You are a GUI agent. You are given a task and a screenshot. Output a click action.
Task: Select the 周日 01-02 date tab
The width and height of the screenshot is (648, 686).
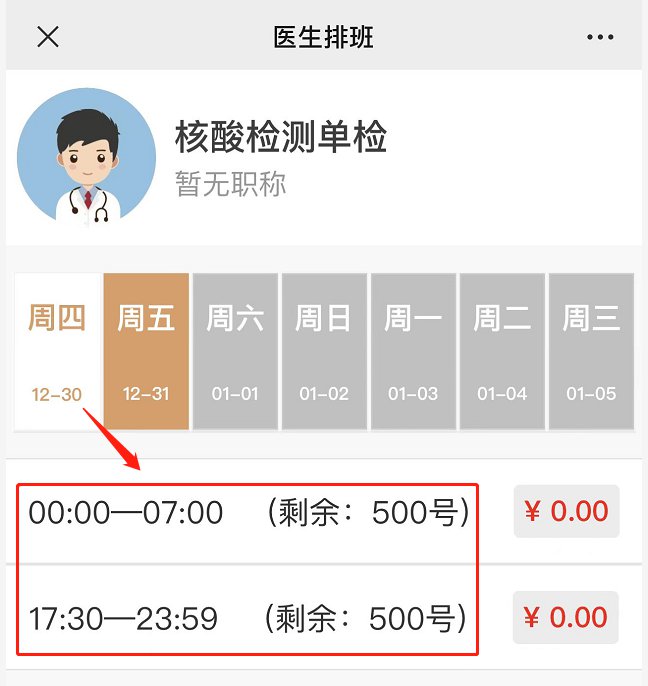click(x=324, y=351)
